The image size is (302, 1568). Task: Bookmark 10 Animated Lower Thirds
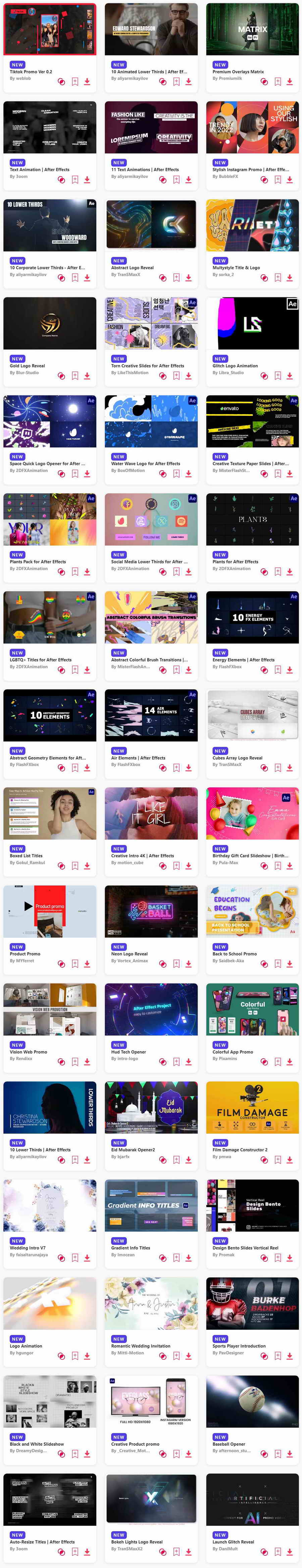[176, 82]
